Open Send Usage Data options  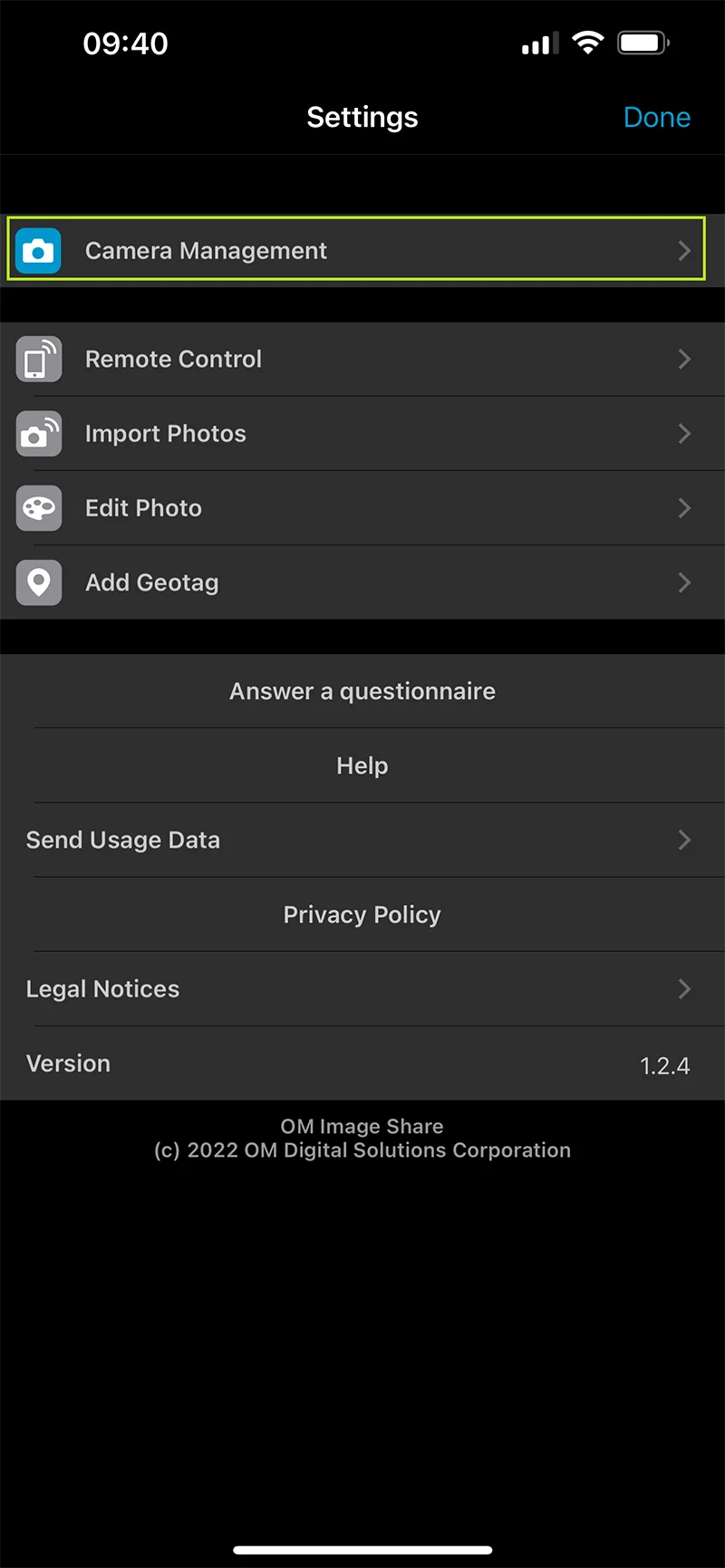(362, 840)
